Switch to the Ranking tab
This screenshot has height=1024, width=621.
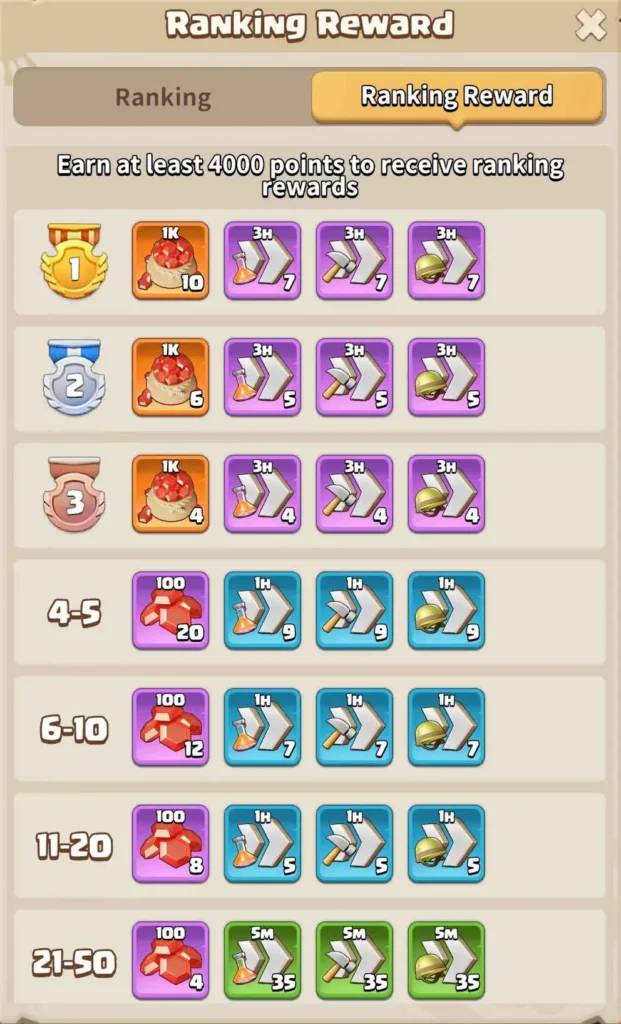tap(163, 97)
